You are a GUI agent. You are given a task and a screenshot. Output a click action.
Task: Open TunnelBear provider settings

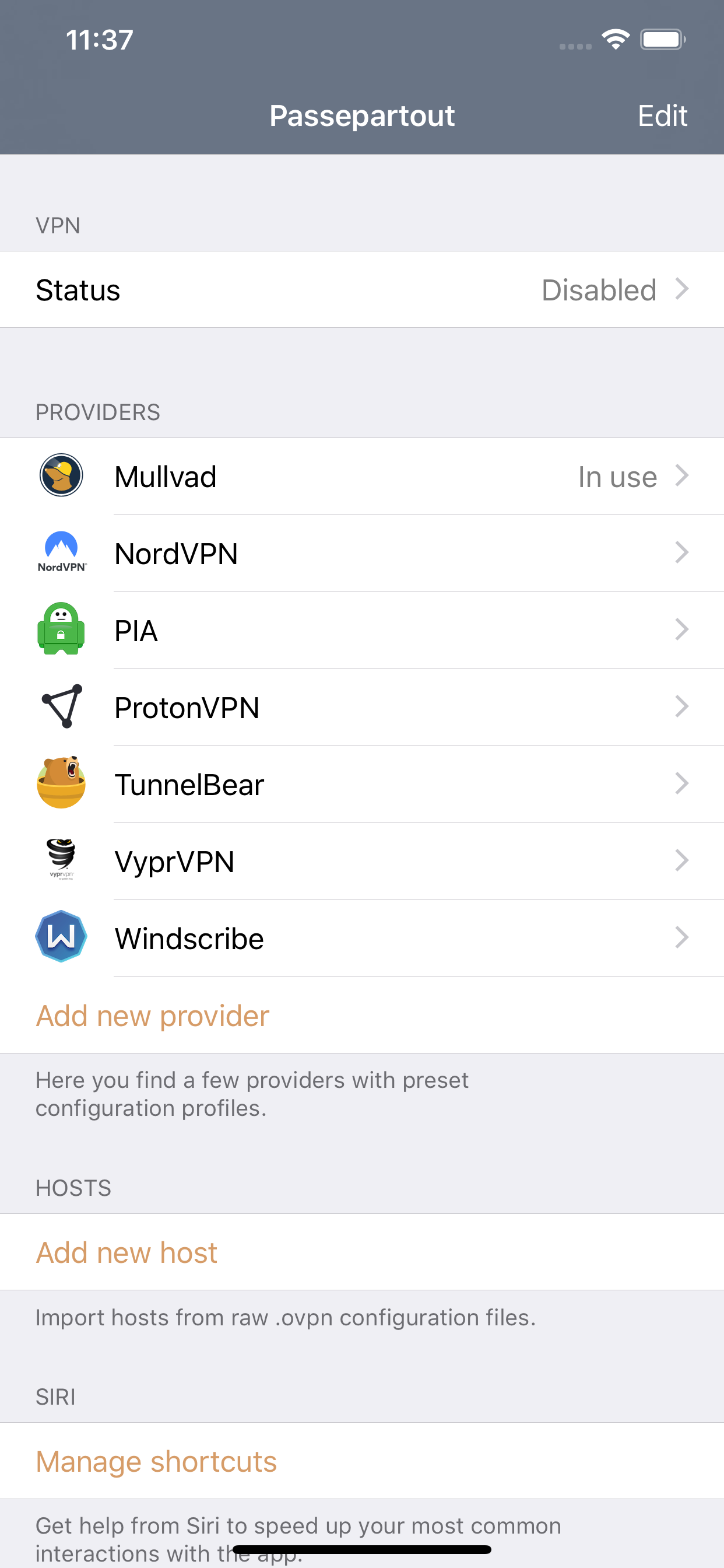point(362,785)
